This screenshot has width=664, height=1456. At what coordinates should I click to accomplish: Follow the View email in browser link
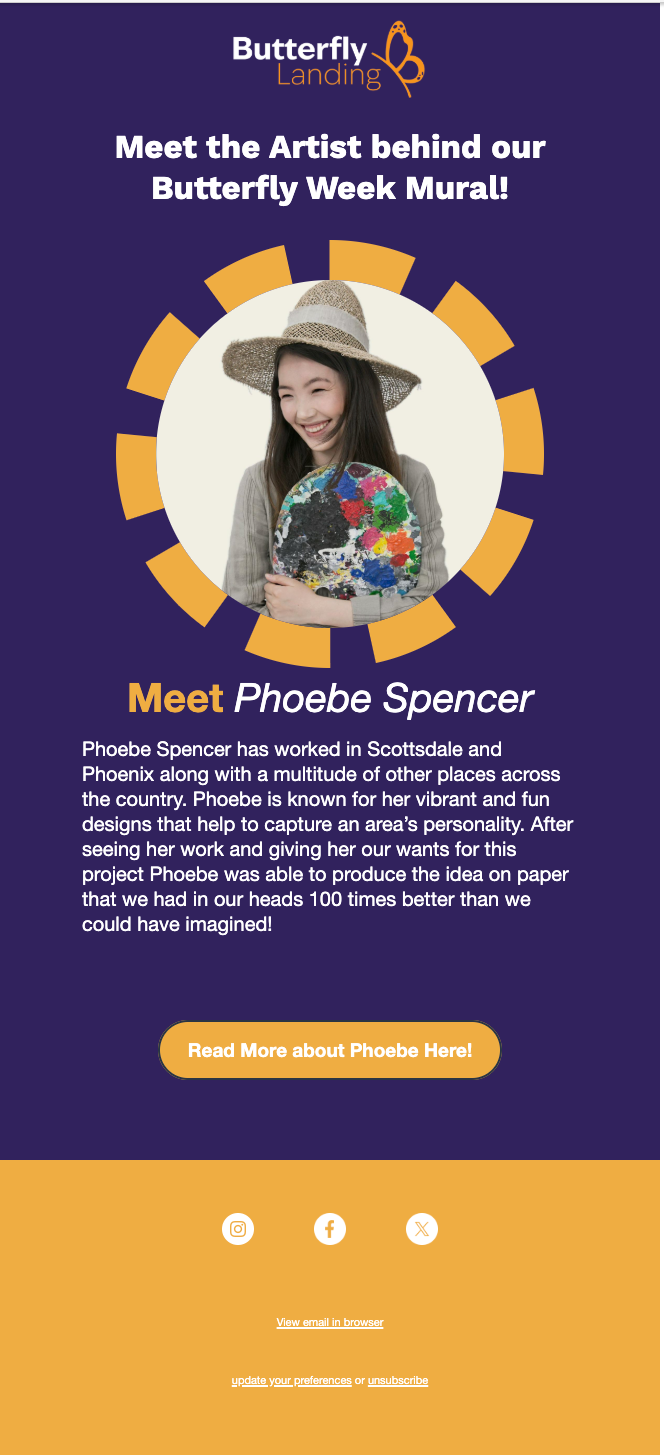[330, 1322]
